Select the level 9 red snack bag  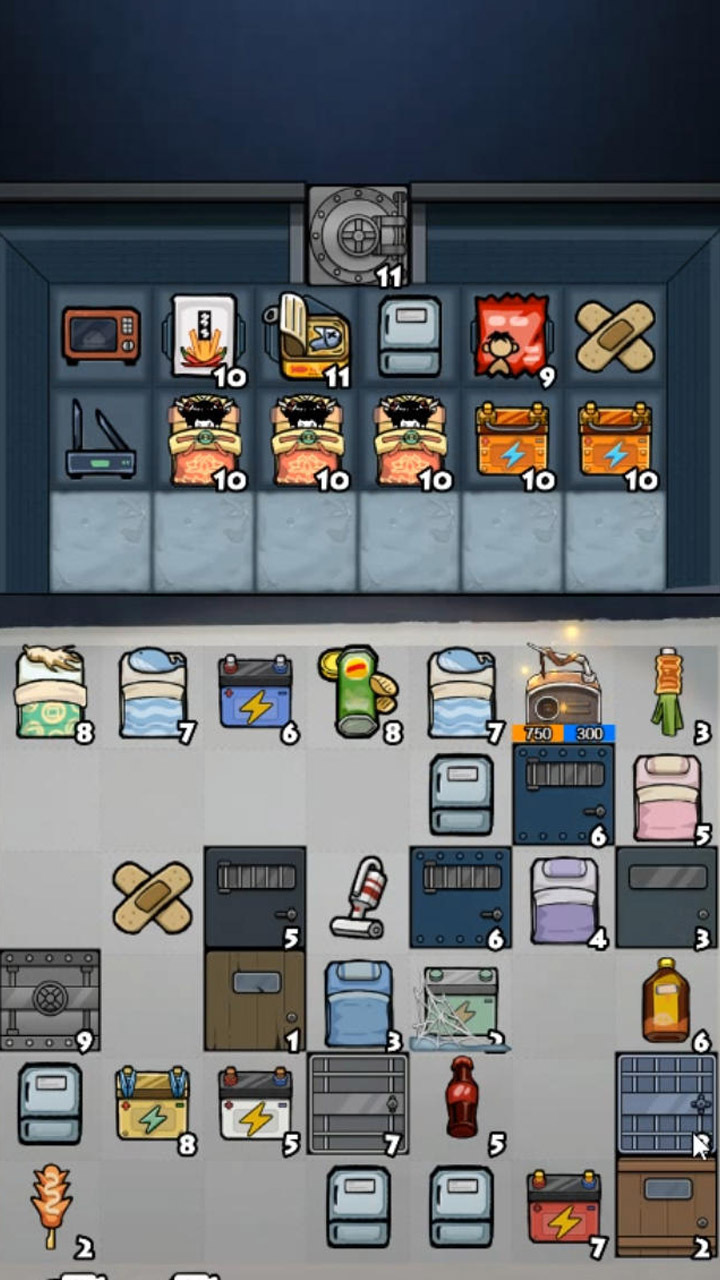coord(512,336)
